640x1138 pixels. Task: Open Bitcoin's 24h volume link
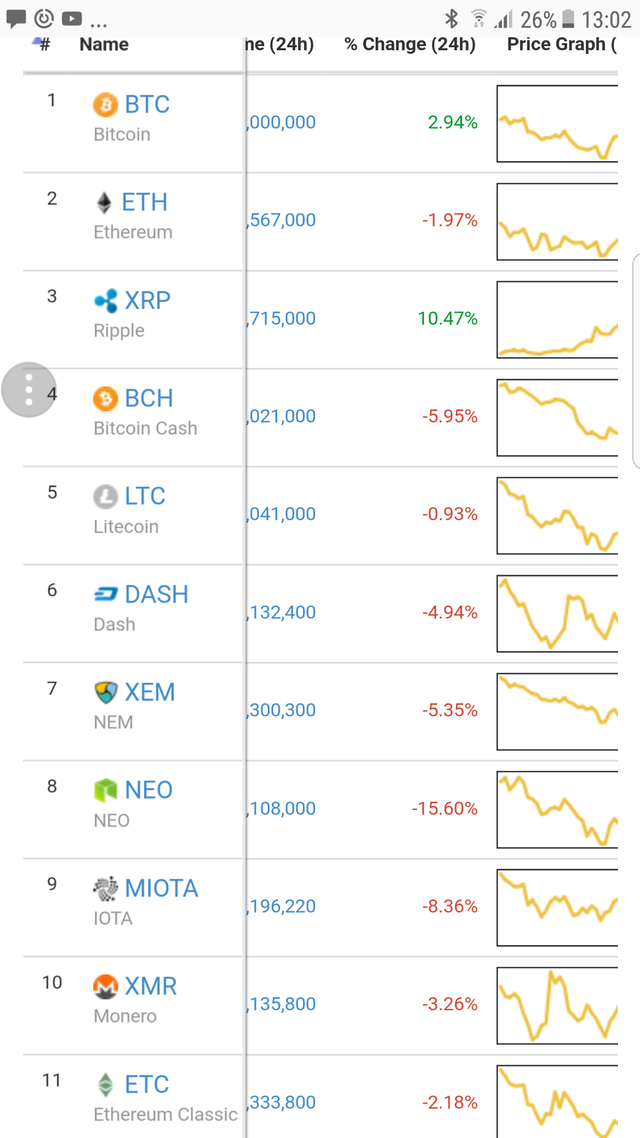click(282, 123)
